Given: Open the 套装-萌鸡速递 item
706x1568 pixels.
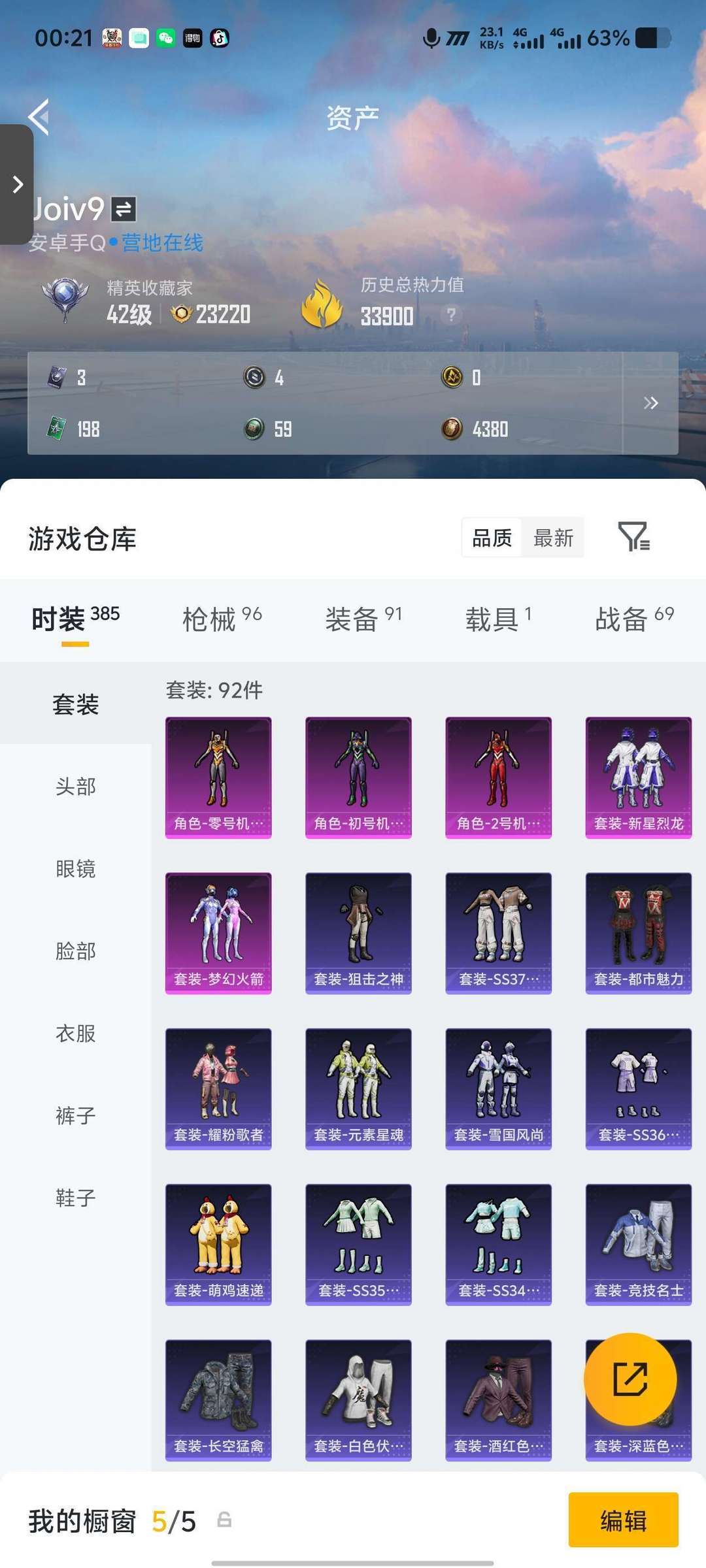Looking at the screenshot, I should tap(218, 1245).
